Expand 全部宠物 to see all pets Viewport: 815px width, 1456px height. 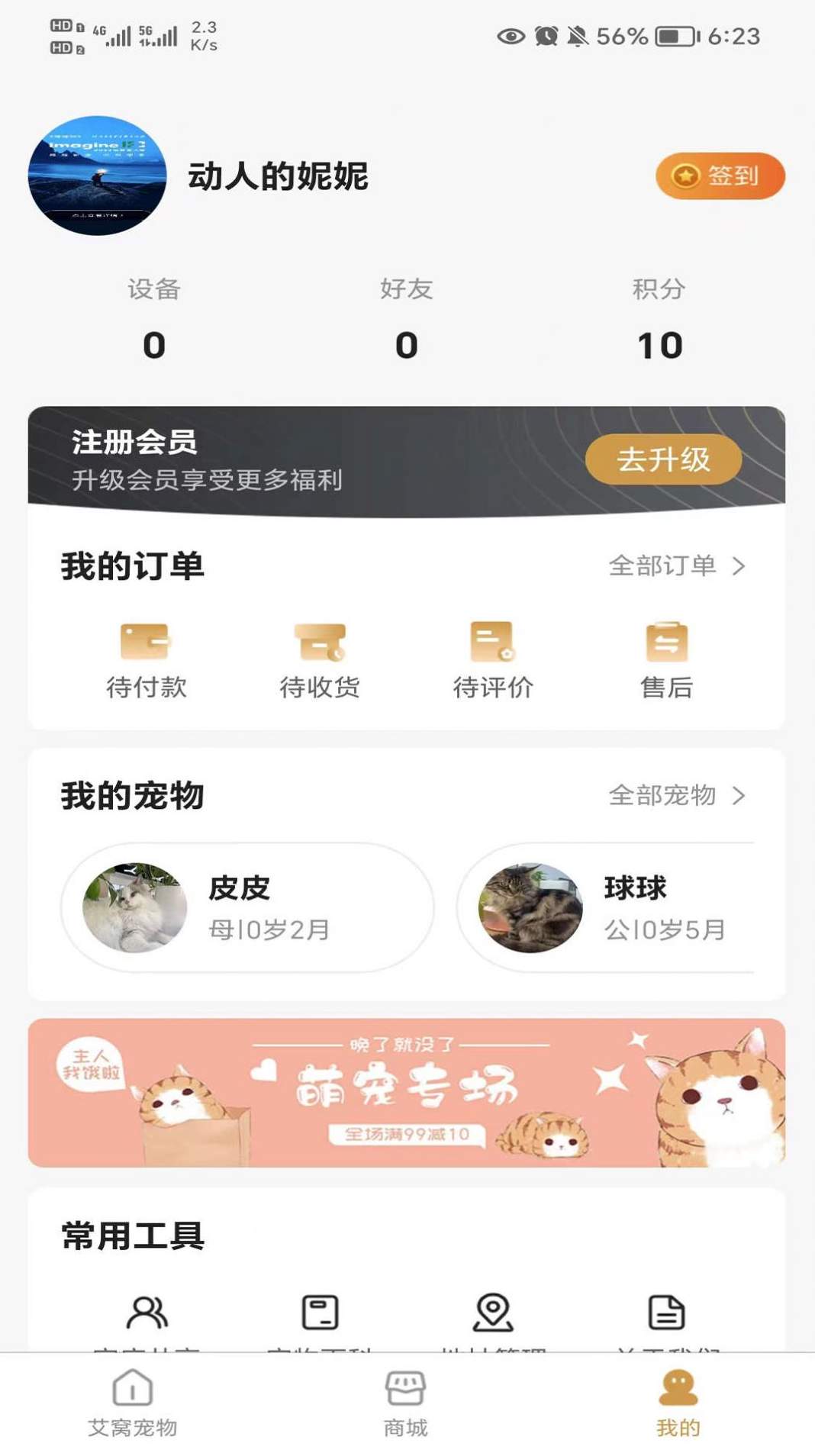(662, 795)
